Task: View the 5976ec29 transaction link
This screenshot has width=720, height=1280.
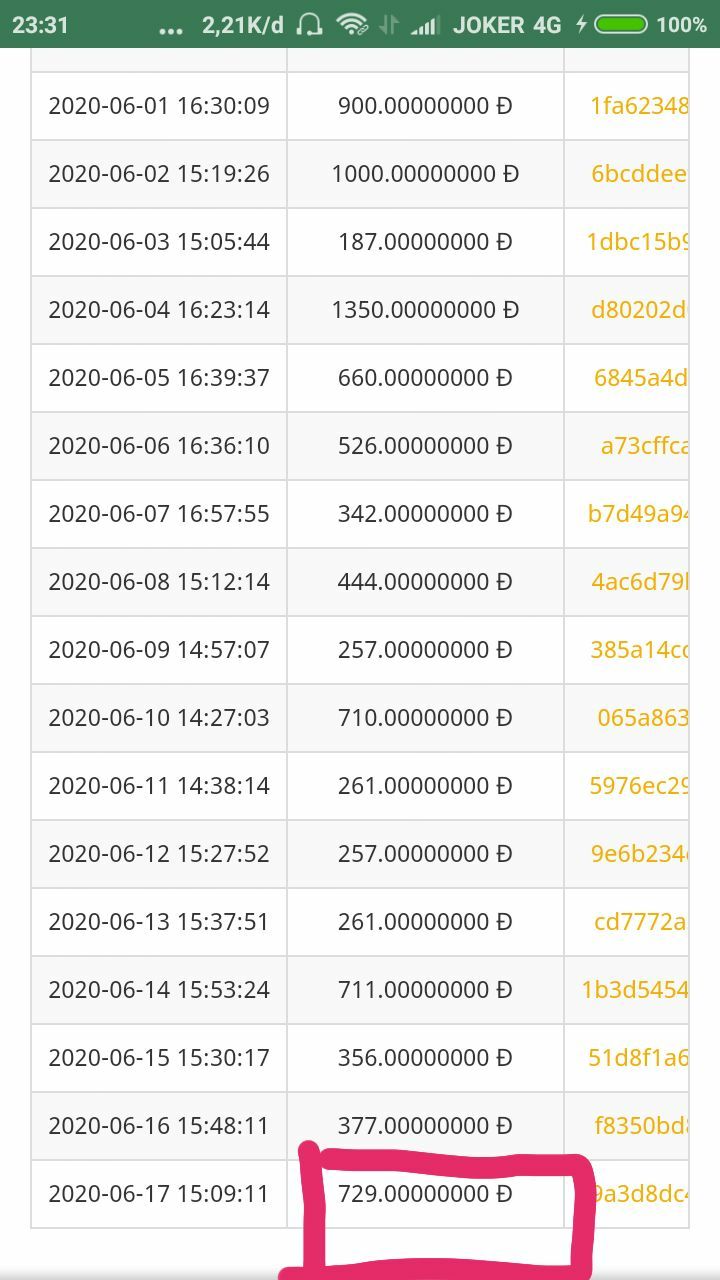Action: (x=639, y=785)
